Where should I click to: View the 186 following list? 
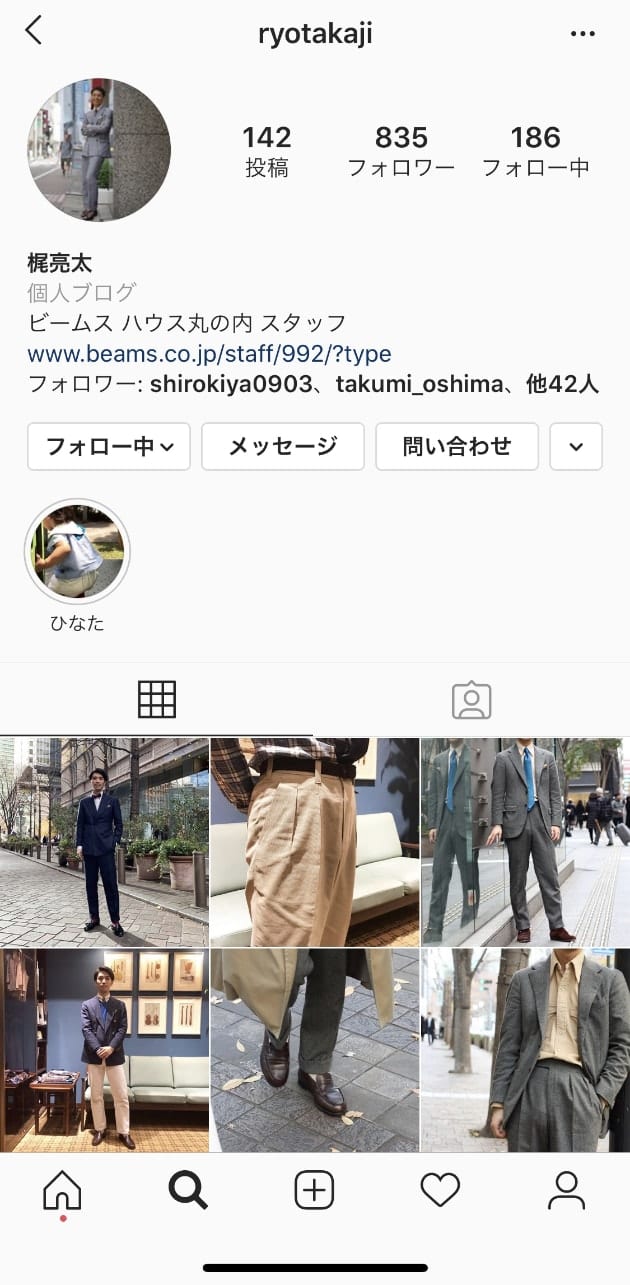535,151
